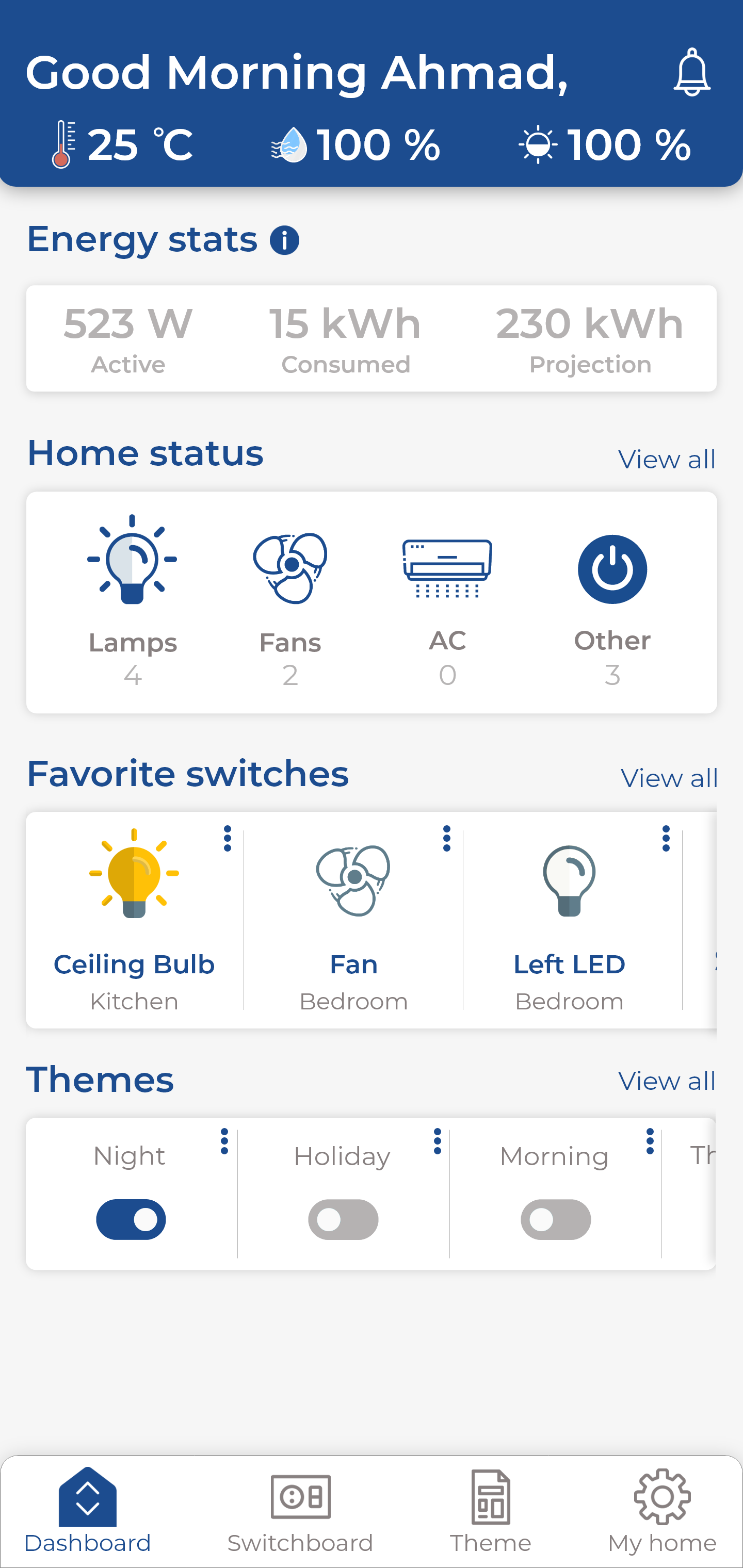Show info about Energy stats
Viewport: 743px width, 1568px height.
284,240
